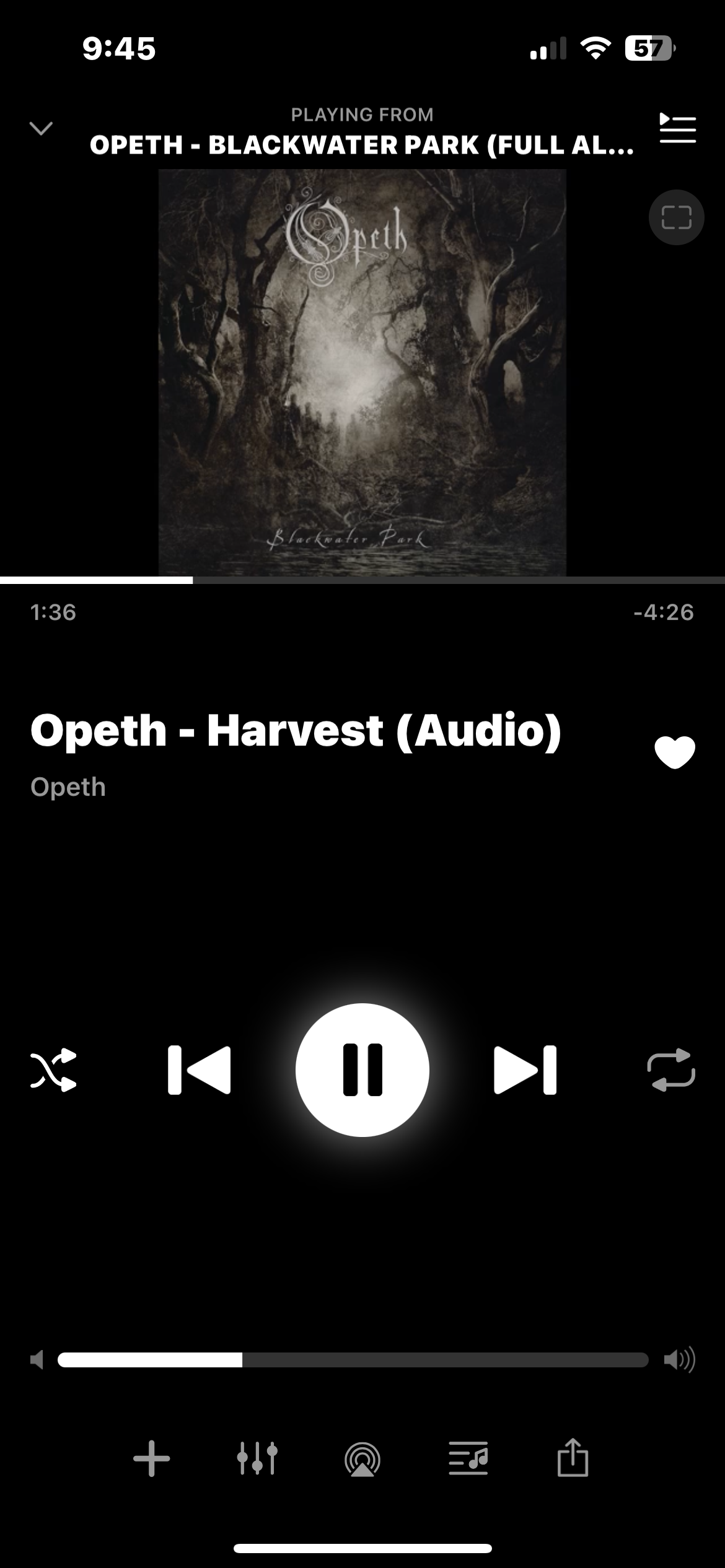This screenshot has width=725, height=1568.
Task: Open the artist name Opeth
Action: pos(68,787)
